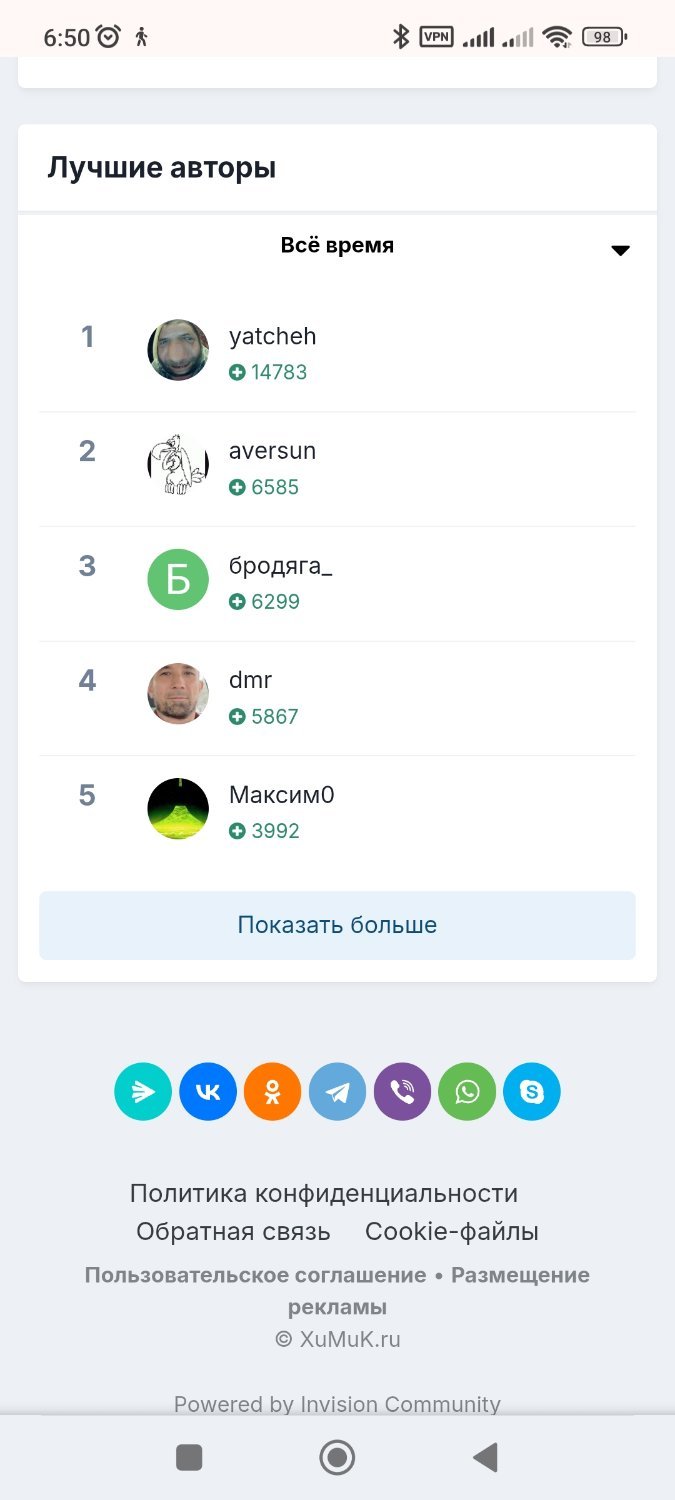Tap the Показать больше button
The height and width of the screenshot is (1500, 675).
click(337, 925)
